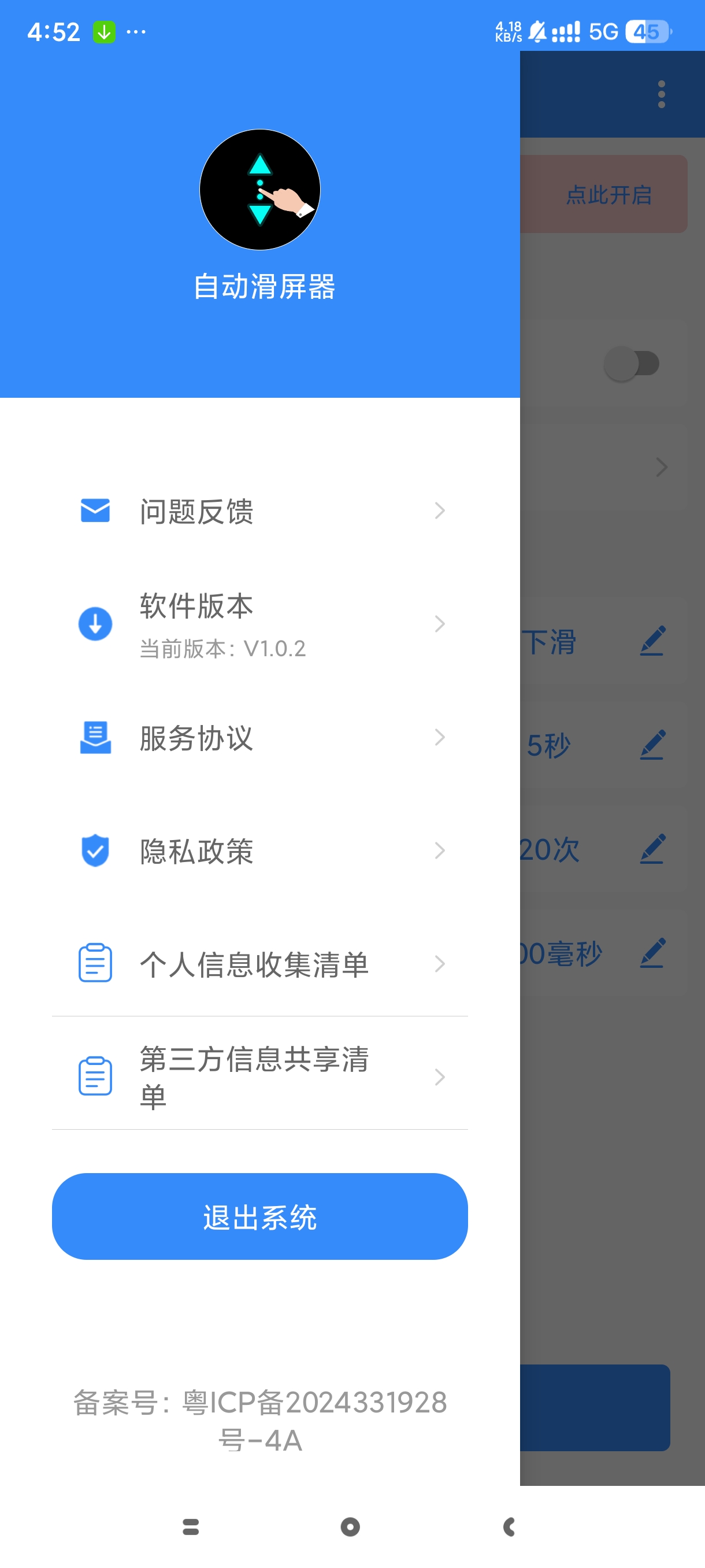Viewport: 705px width, 1568px height.
Task: Go back using system back button
Action: tap(510, 1526)
